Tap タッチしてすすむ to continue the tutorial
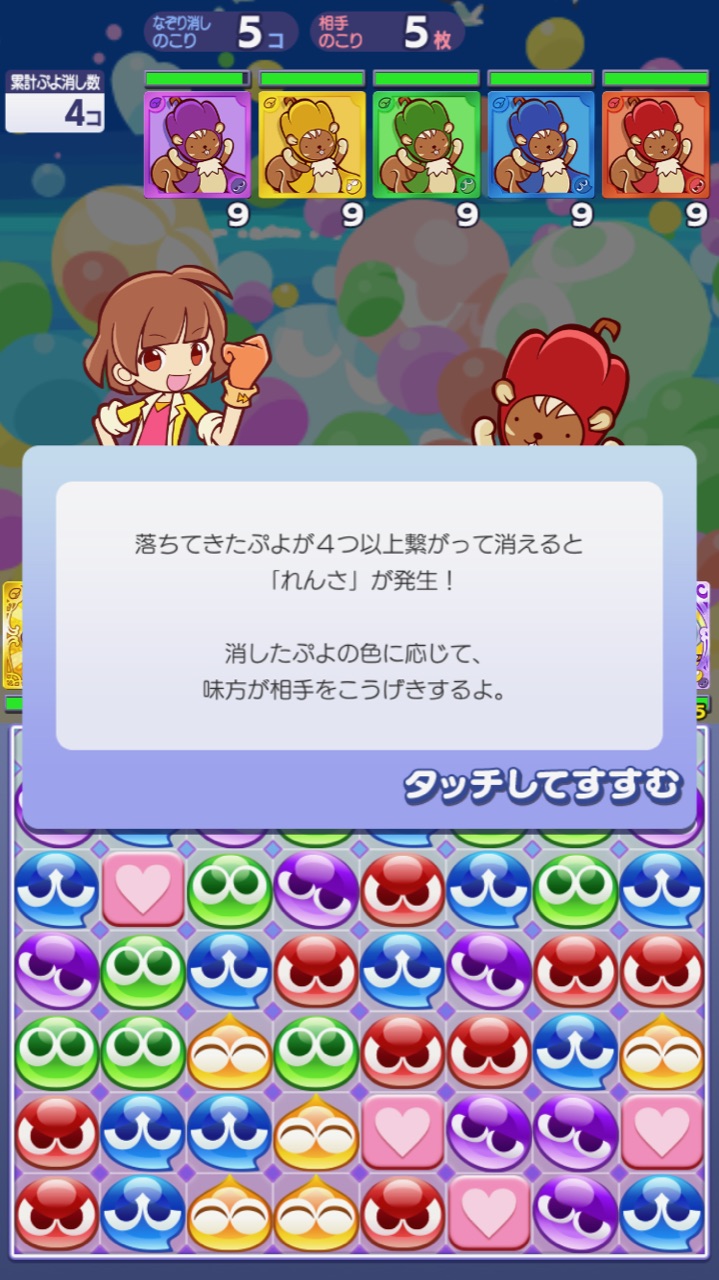 541,786
